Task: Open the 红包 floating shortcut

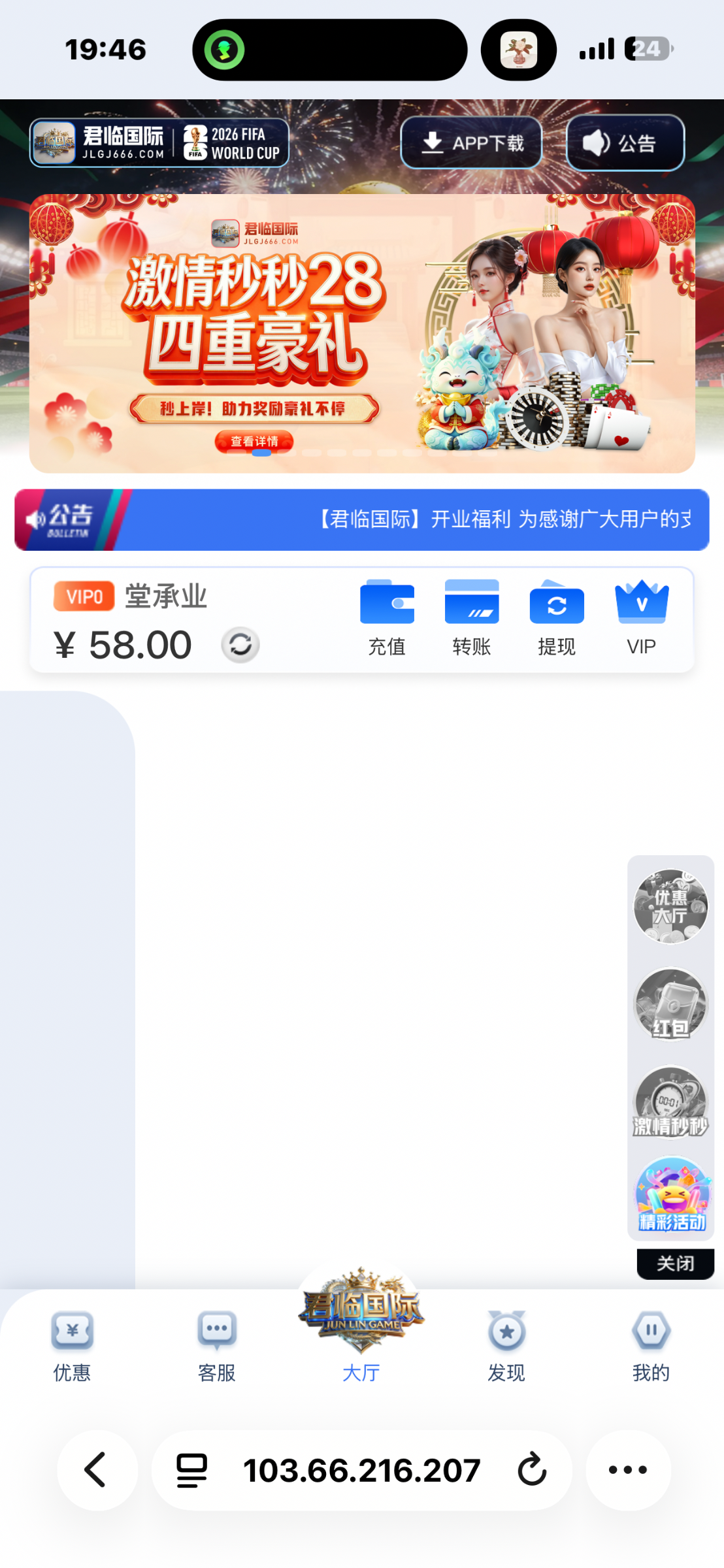Action: point(670,1004)
